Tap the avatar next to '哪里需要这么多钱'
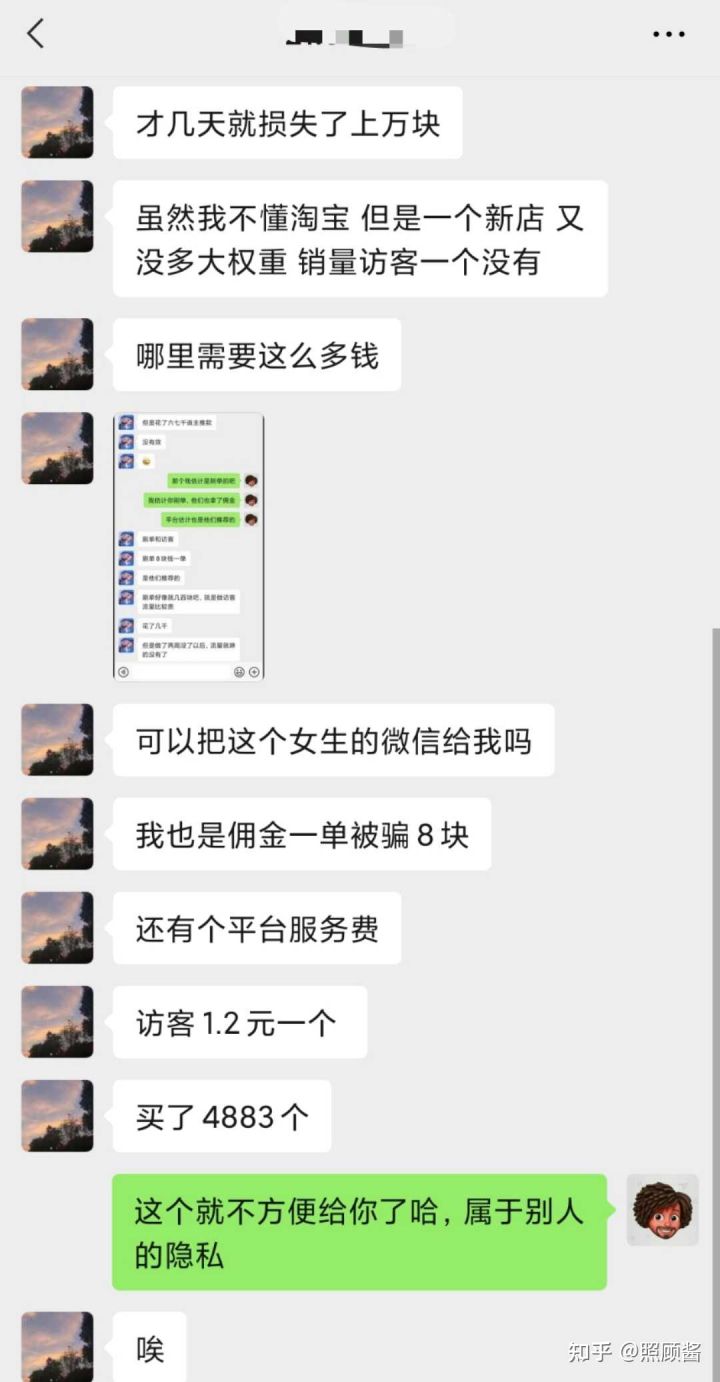 57,353
